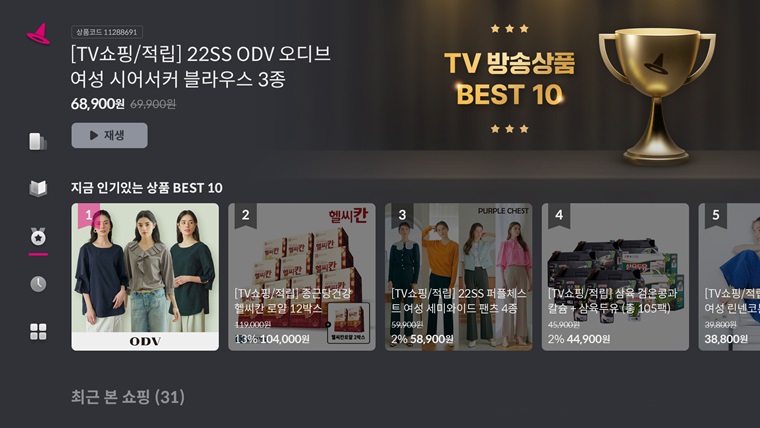Switch to the open book sidebar section
760x428 pixels.
pyautogui.click(x=38, y=188)
